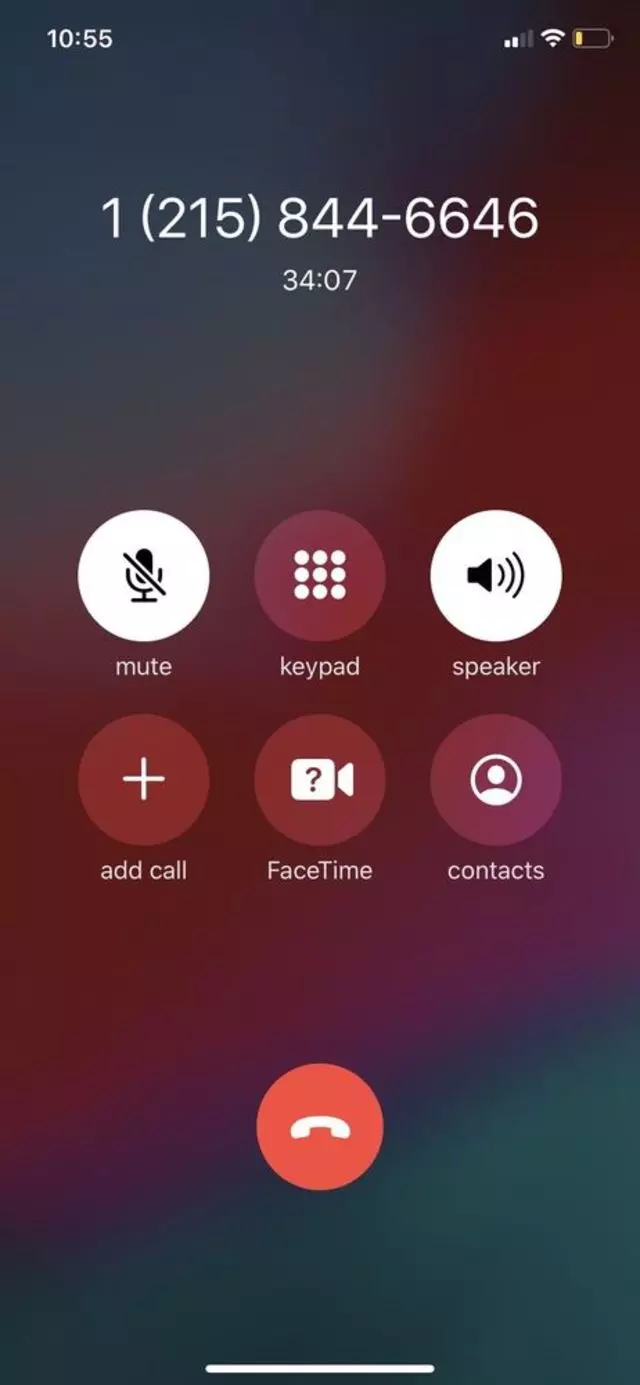640x1385 pixels.
Task: End the current call
Action: coord(320,1127)
